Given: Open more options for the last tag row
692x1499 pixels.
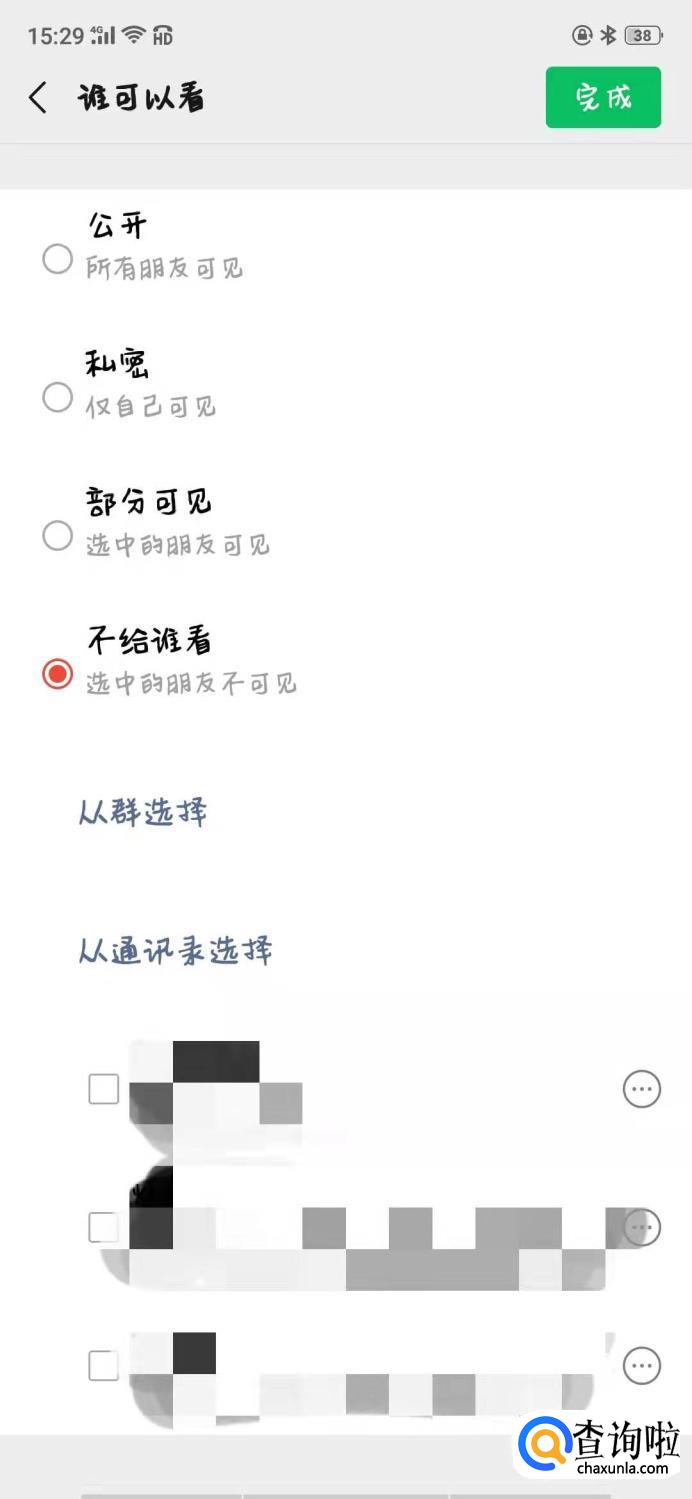Looking at the screenshot, I should (x=642, y=1365).
